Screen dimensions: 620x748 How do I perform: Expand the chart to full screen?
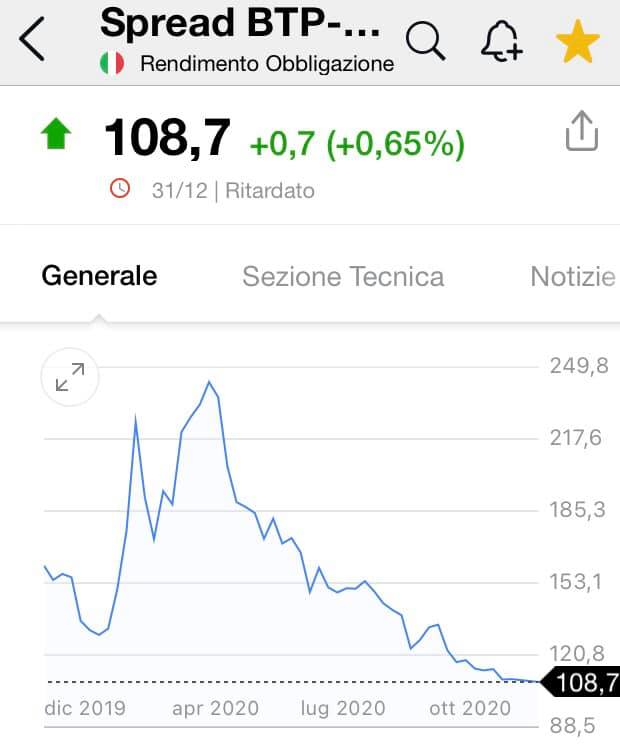point(70,378)
